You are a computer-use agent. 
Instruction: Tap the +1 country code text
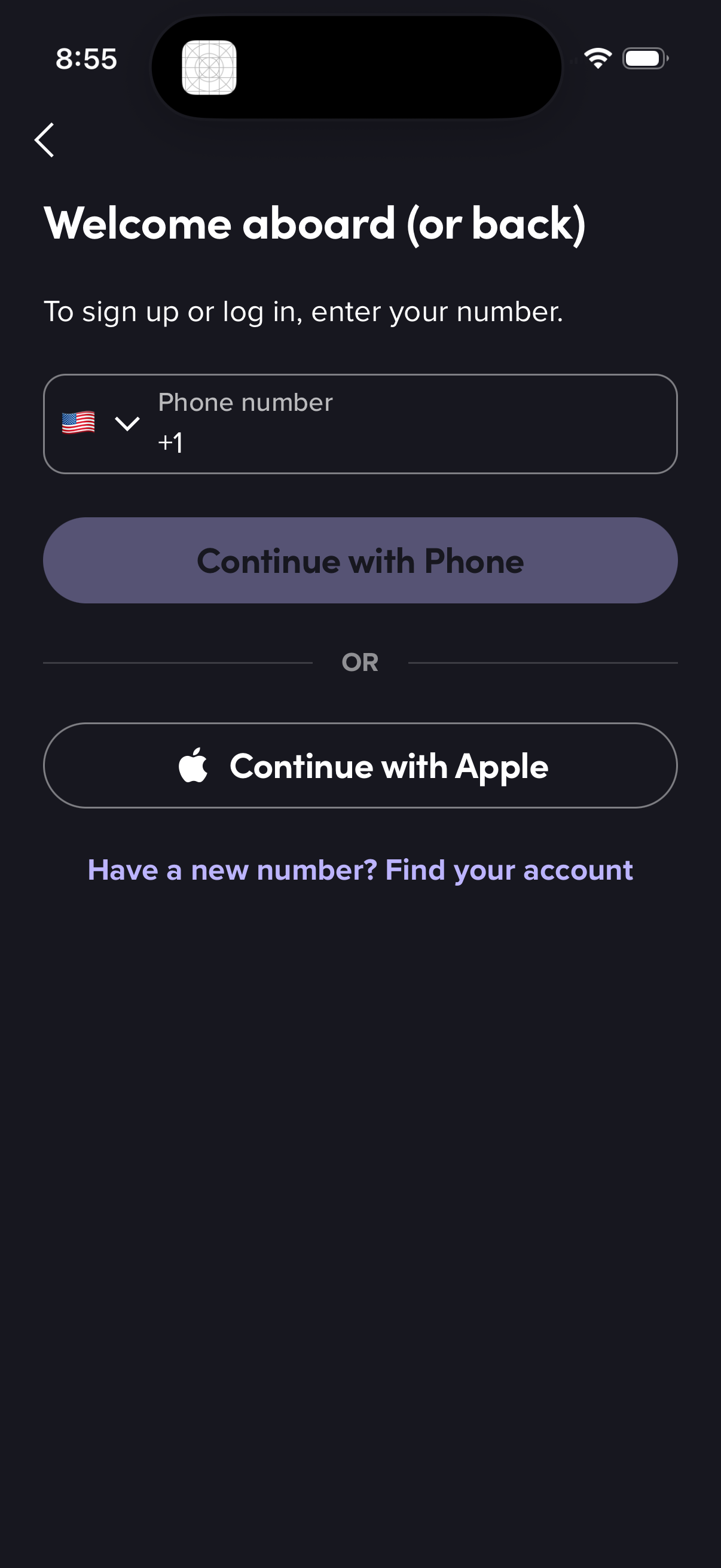click(170, 443)
